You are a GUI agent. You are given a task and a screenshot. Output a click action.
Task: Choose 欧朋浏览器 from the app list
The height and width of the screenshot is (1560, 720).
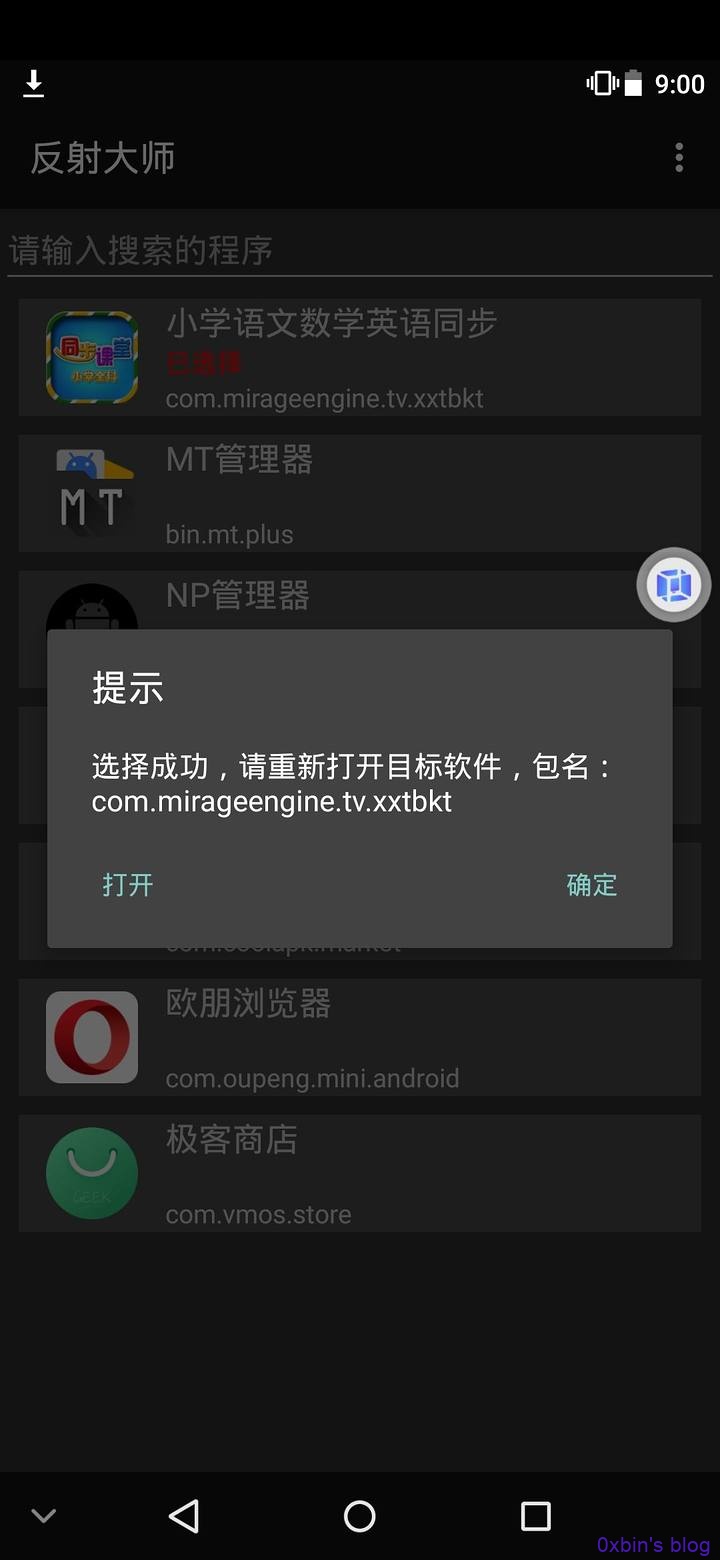coord(360,1038)
